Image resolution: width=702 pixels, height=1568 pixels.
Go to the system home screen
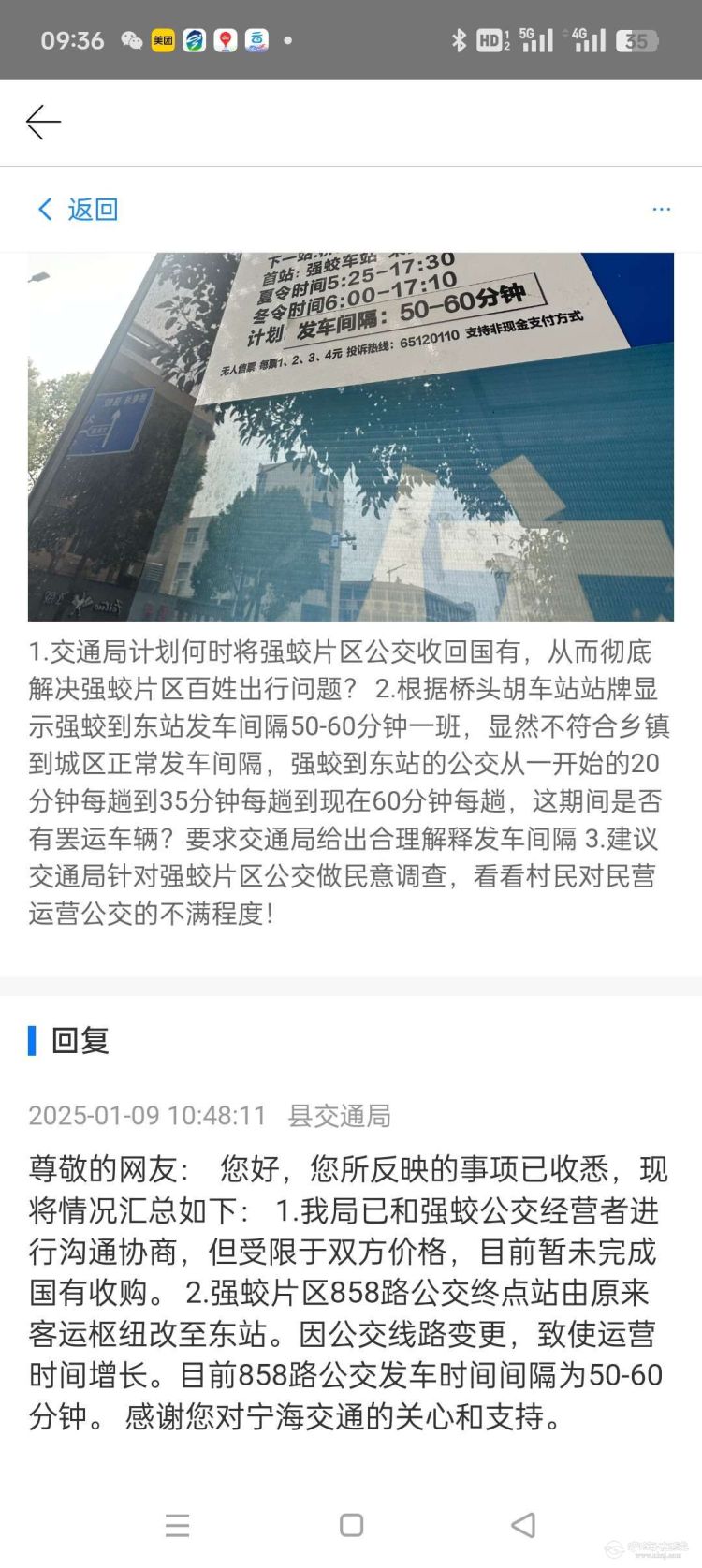351,1525
